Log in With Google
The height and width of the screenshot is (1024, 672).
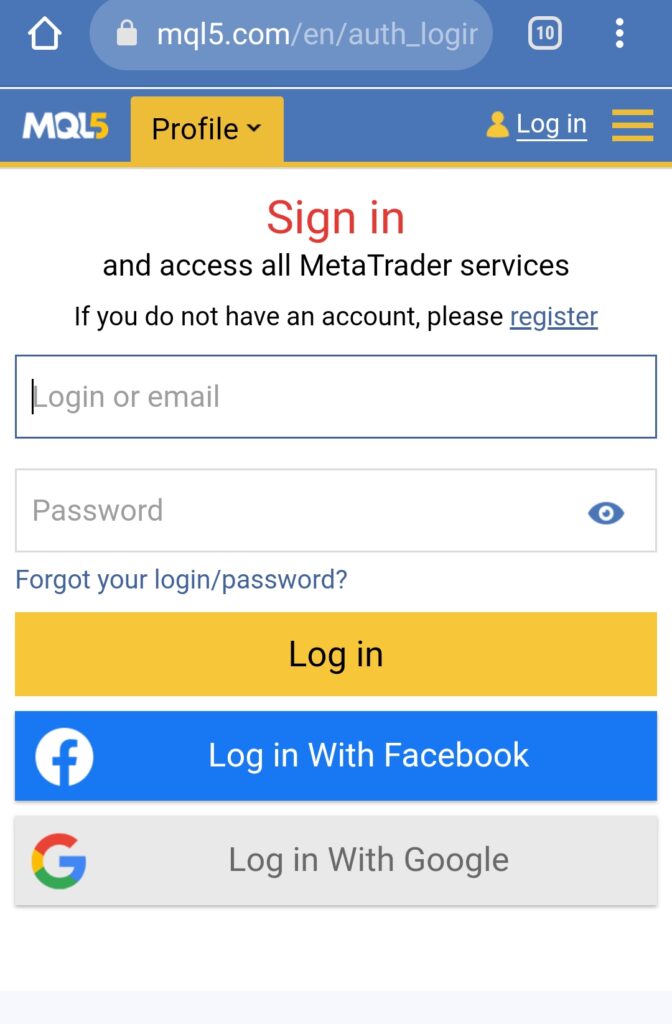335,860
